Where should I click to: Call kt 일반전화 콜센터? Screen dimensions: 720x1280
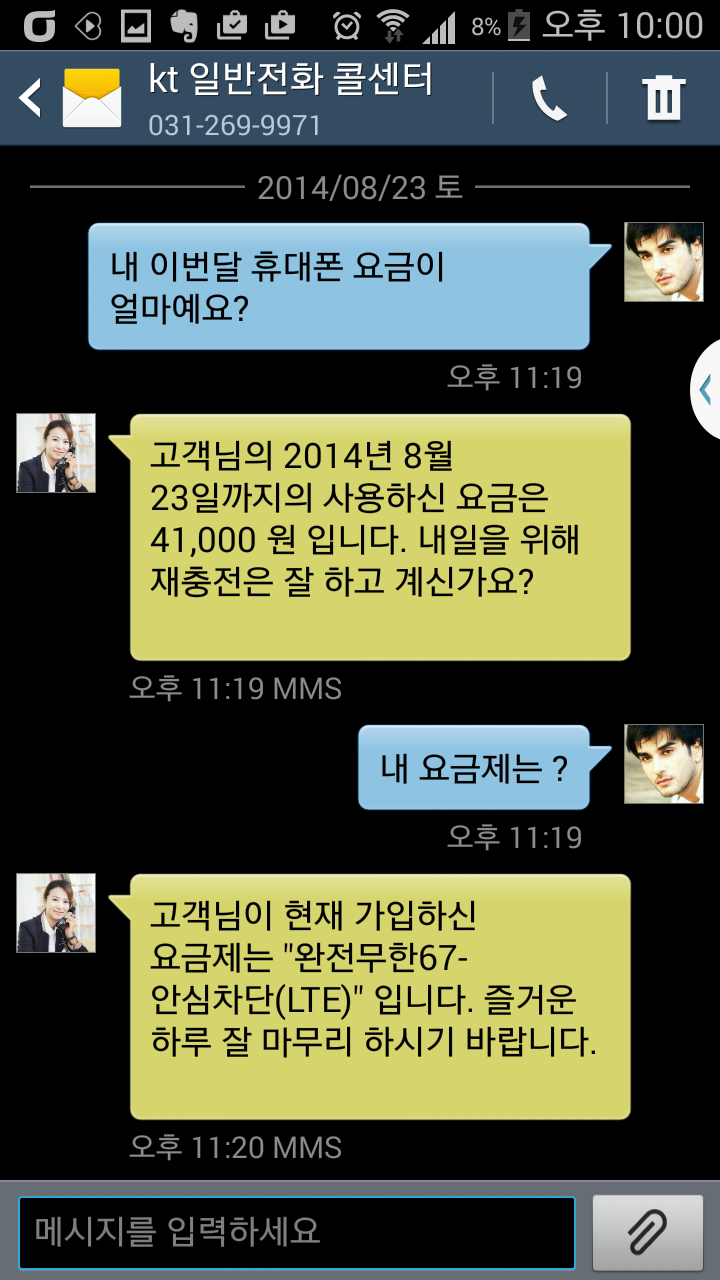pyautogui.click(x=549, y=98)
